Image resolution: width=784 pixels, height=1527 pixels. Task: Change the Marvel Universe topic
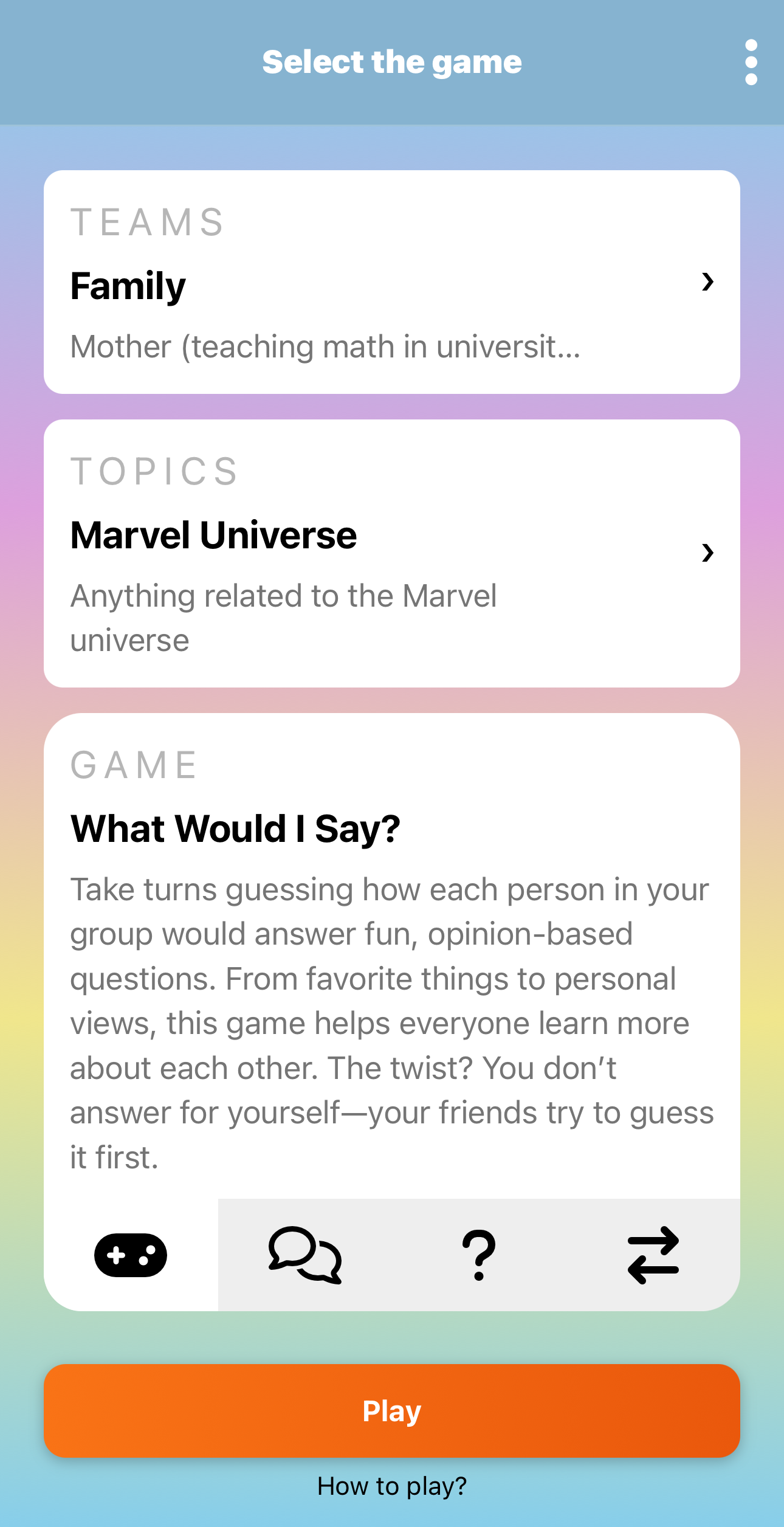(391, 553)
